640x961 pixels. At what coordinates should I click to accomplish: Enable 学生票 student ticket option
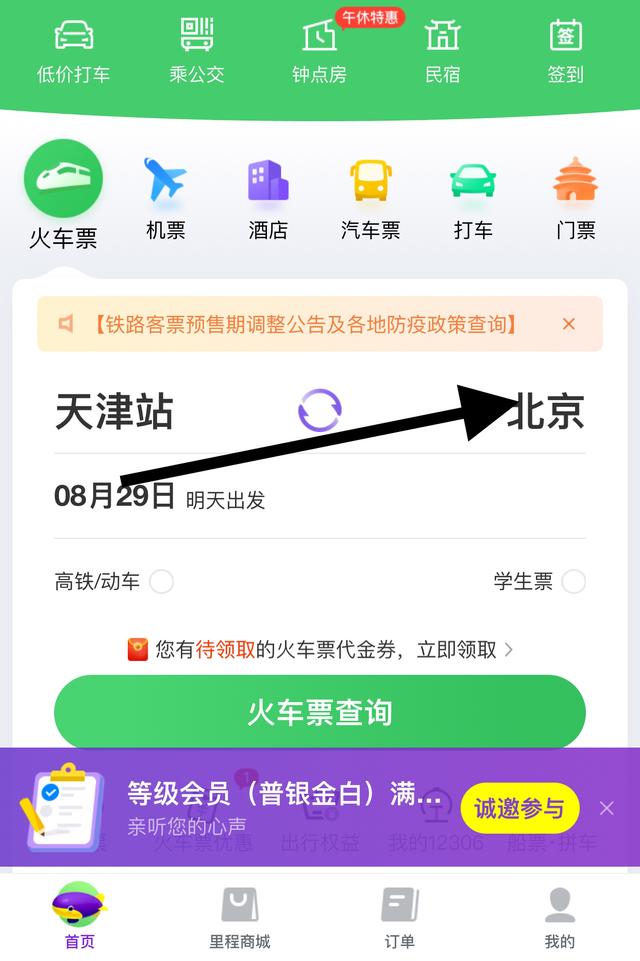(573, 581)
